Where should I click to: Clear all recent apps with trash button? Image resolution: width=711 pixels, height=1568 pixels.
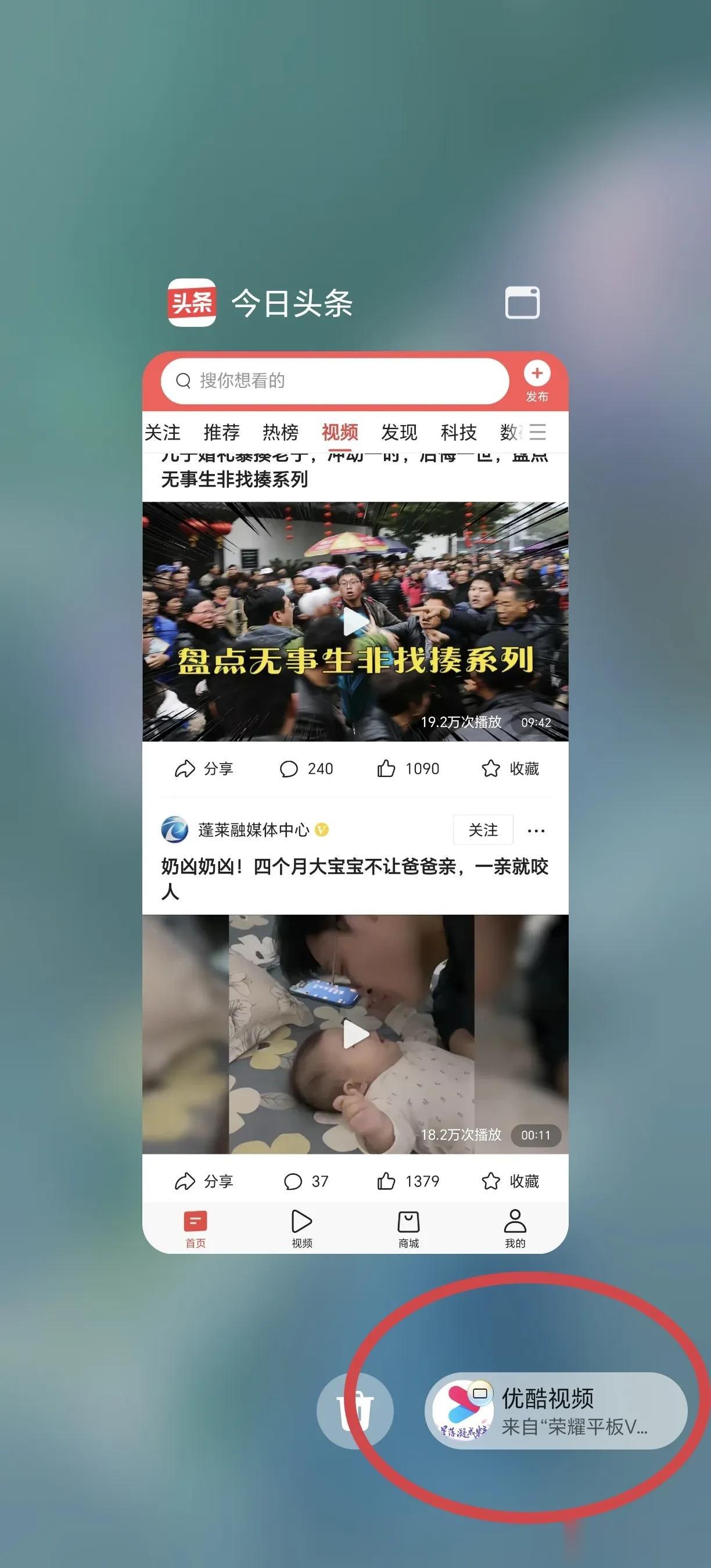[x=354, y=1411]
